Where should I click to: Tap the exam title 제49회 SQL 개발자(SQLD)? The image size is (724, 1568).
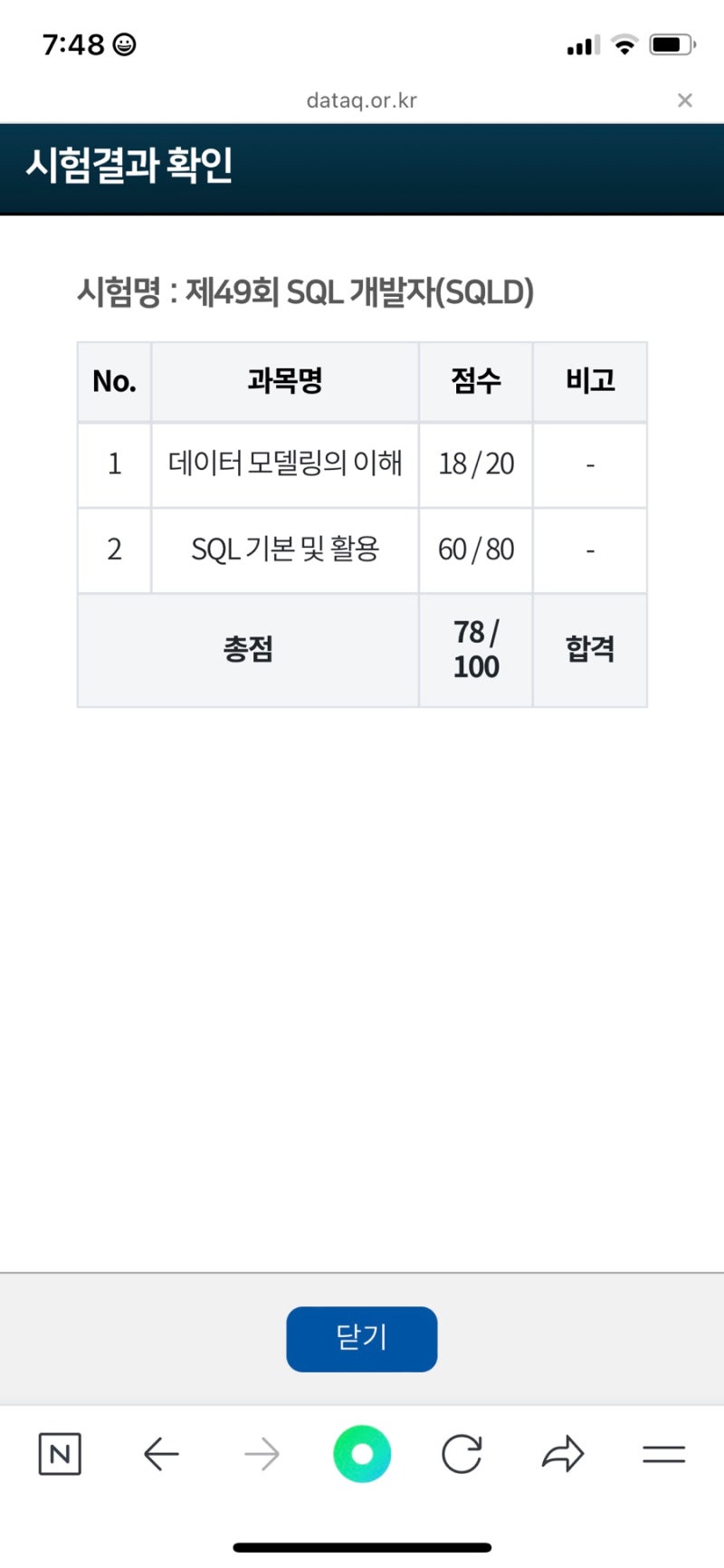(308, 292)
